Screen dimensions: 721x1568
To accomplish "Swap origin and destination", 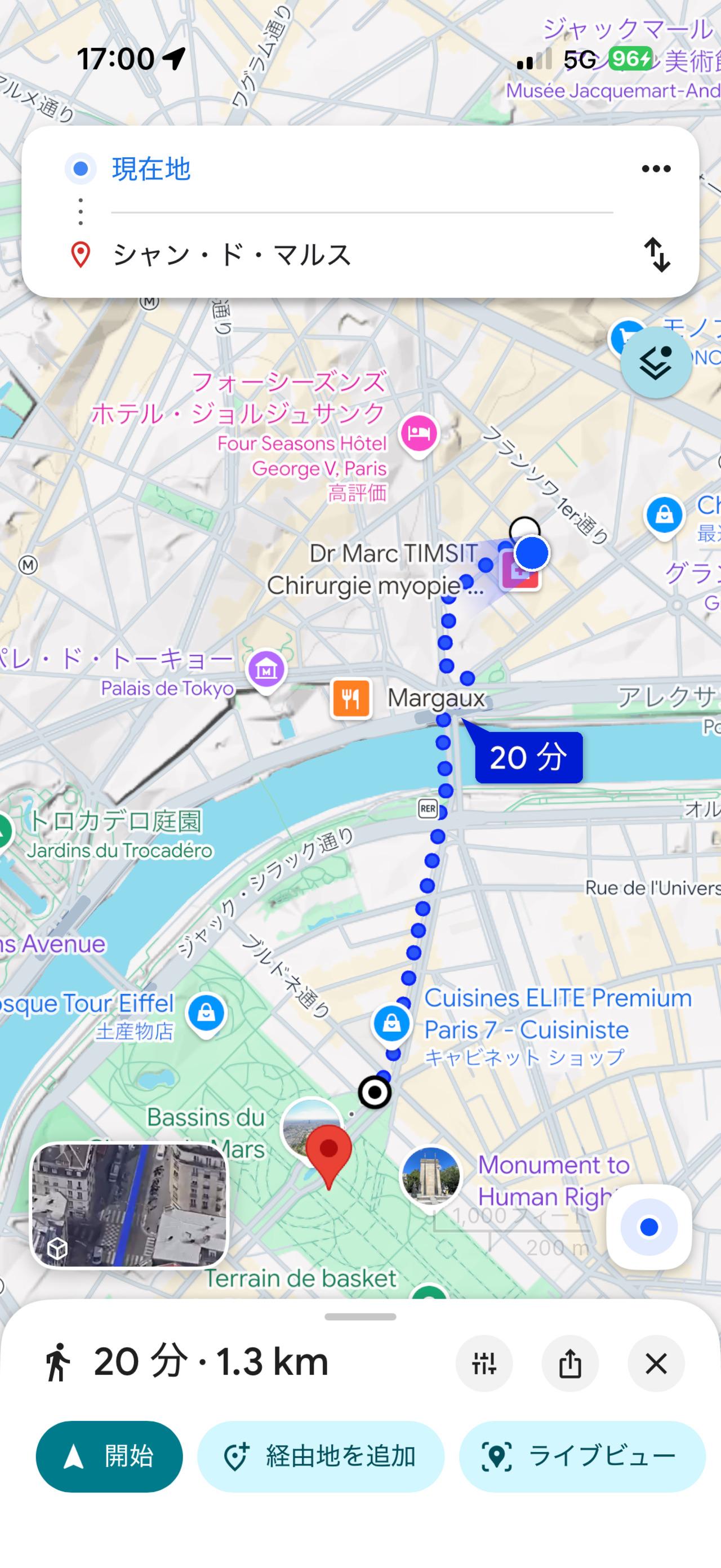I will click(x=657, y=255).
